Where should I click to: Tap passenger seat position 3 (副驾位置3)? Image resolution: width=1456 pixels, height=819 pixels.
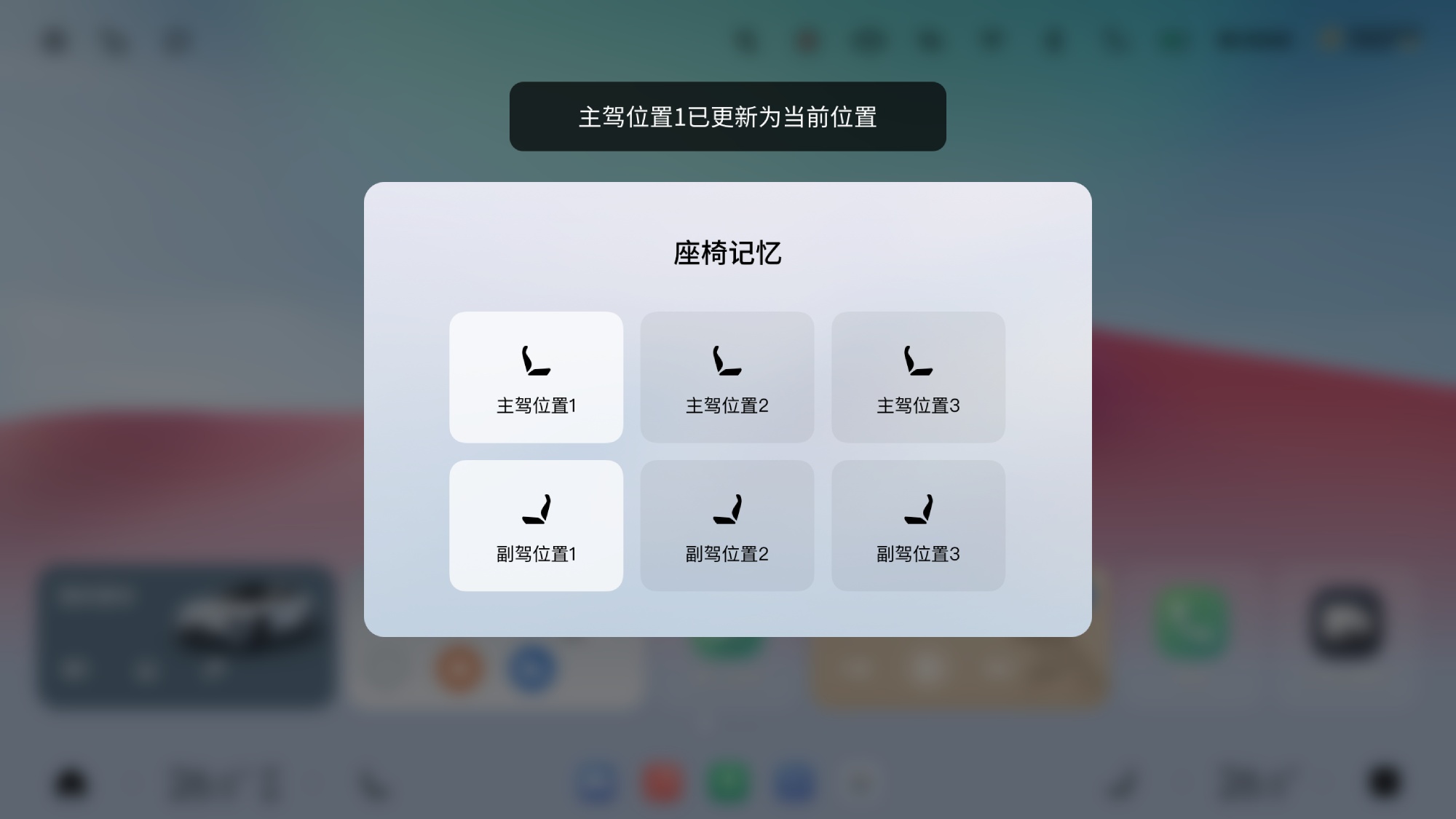click(918, 526)
